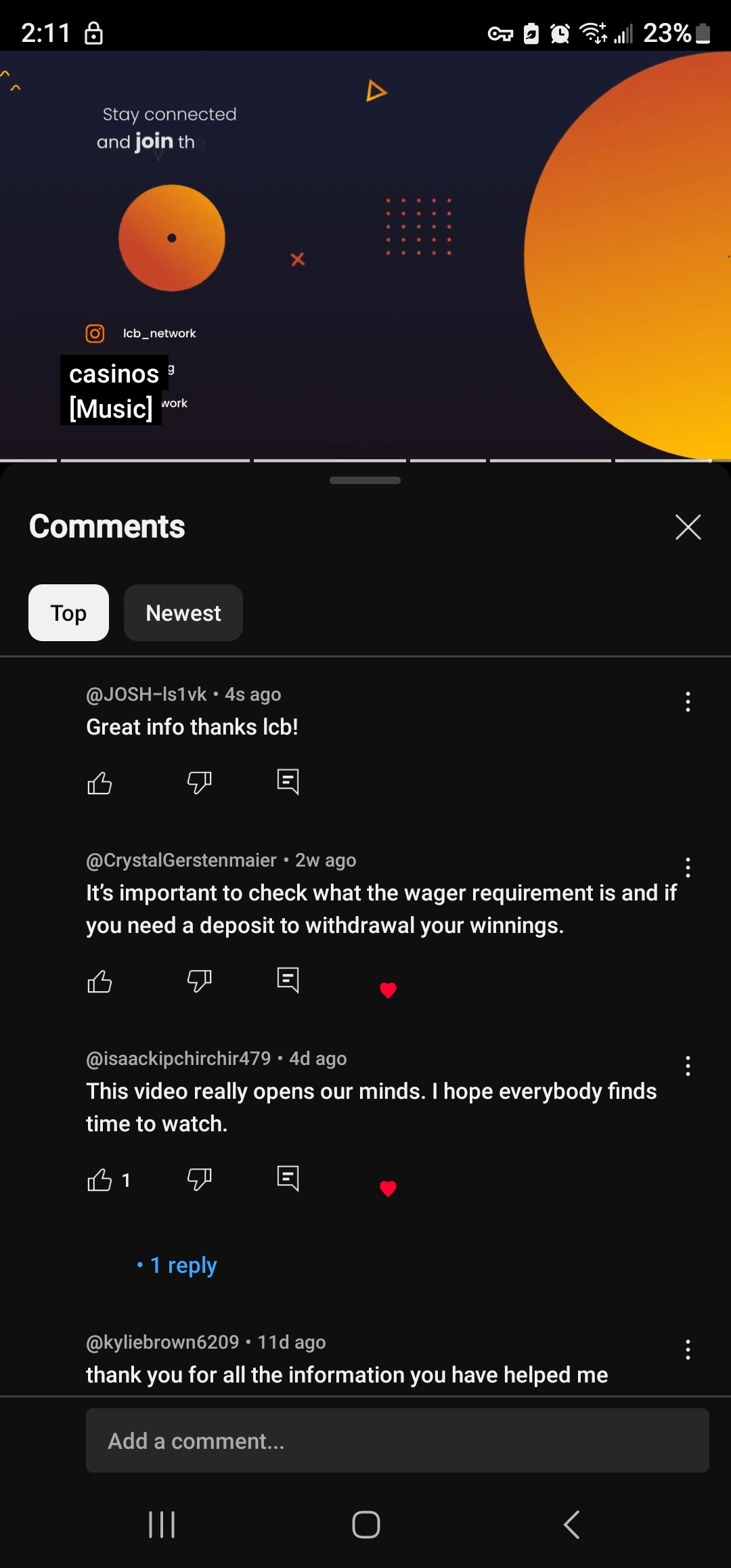
Task: Open options for @kyliebrown6209's comment
Action: point(688,1349)
